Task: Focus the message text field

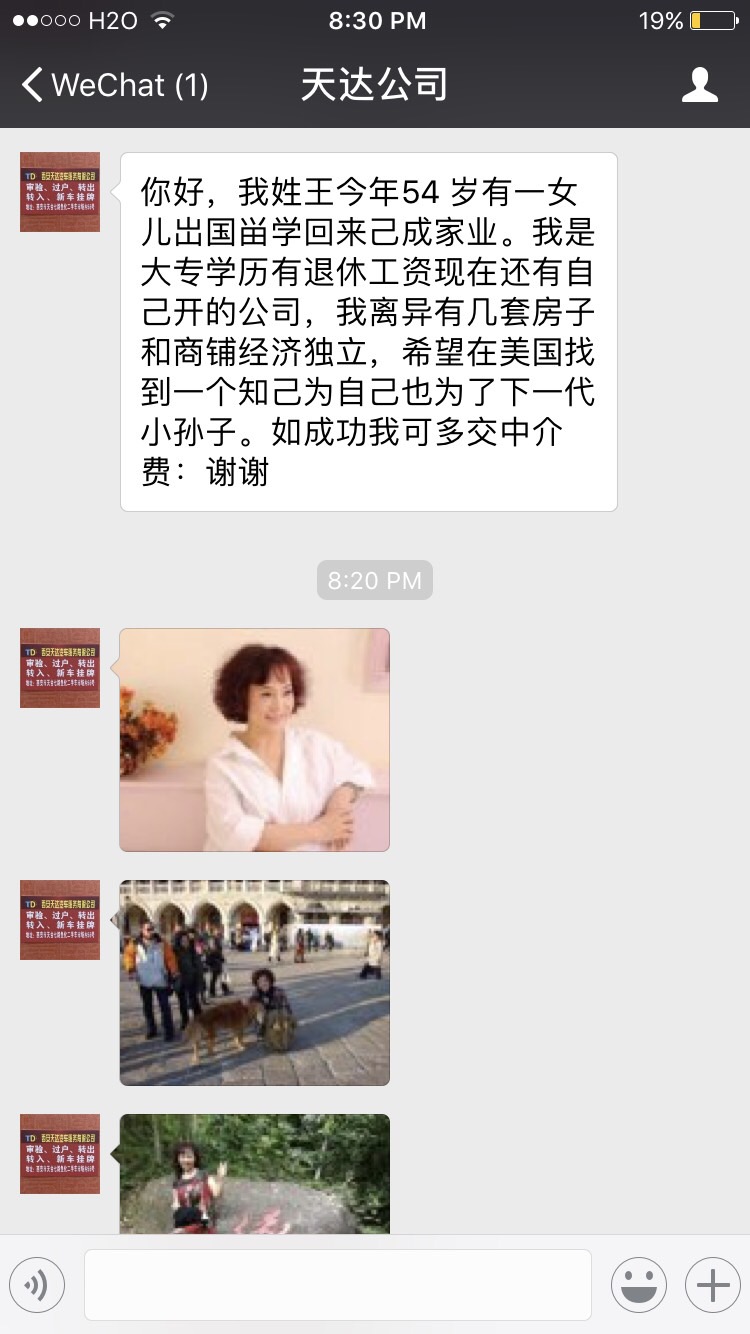Action: pyautogui.click(x=337, y=1284)
